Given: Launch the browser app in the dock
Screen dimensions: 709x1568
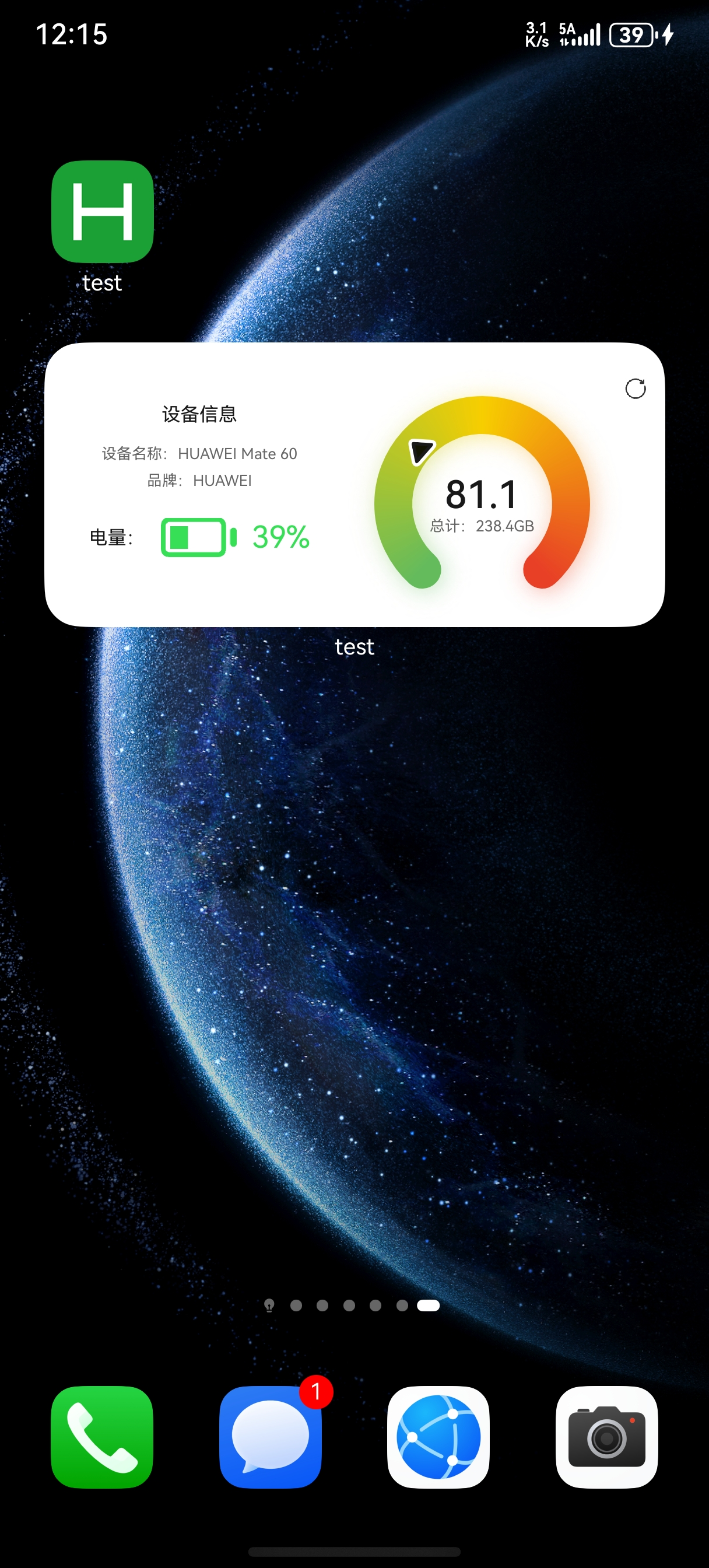Looking at the screenshot, I should (x=438, y=1437).
